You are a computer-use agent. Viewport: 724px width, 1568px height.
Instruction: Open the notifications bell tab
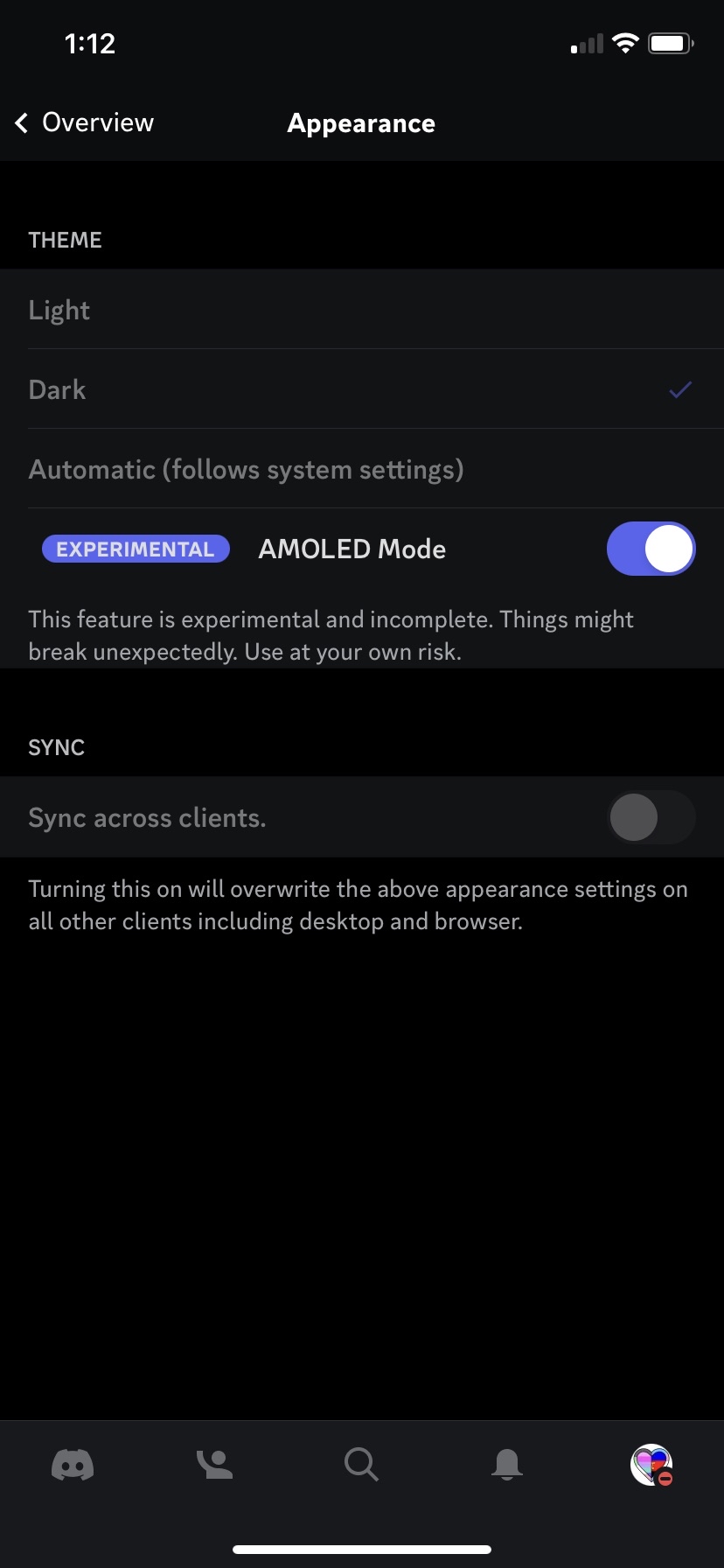(507, 1464)
